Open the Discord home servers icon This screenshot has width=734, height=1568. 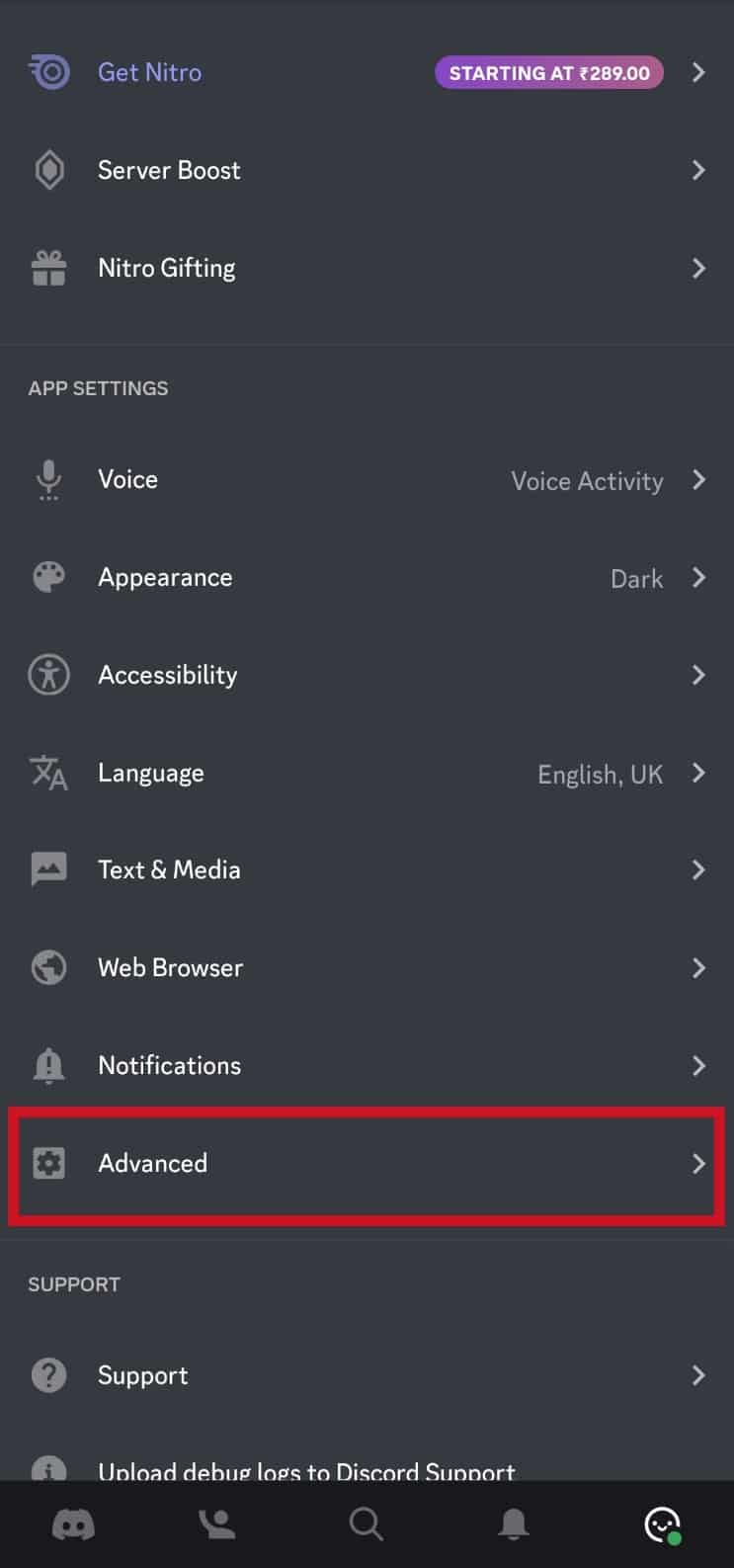73,1524
